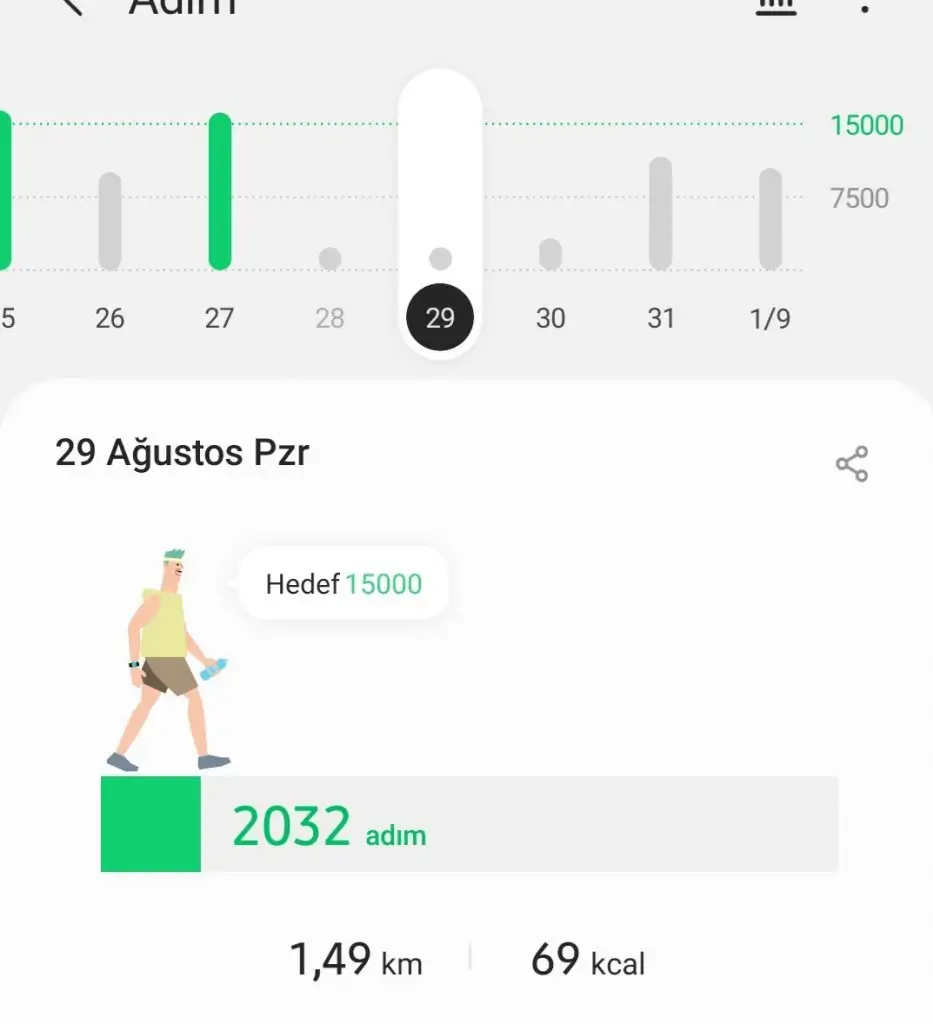Open the chart trends icon
933x1024 pixels.
click(x=776, y=6)
